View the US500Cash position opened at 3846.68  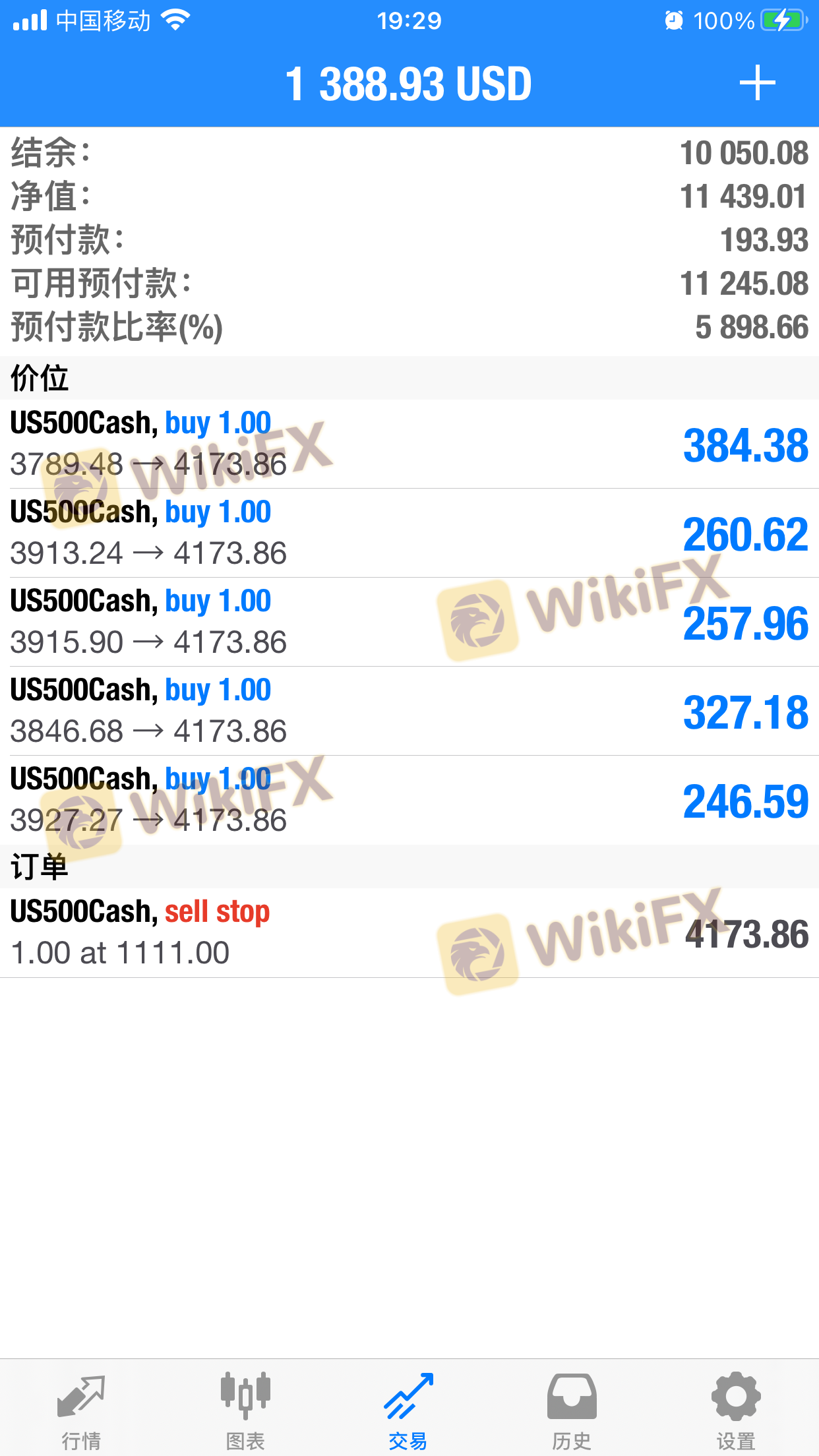[409, 711]
